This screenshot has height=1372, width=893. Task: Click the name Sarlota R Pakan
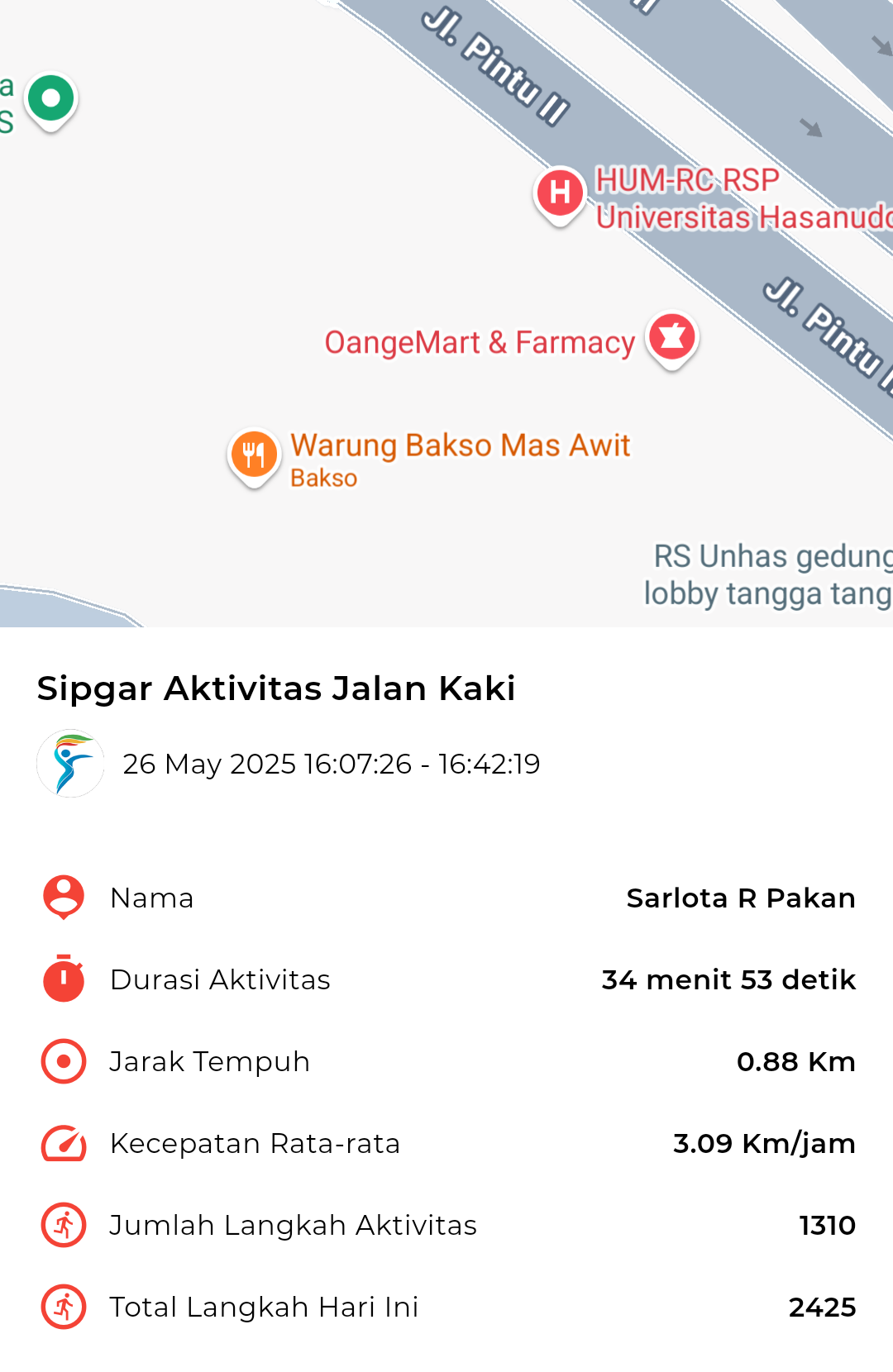[x=741, y=898]
